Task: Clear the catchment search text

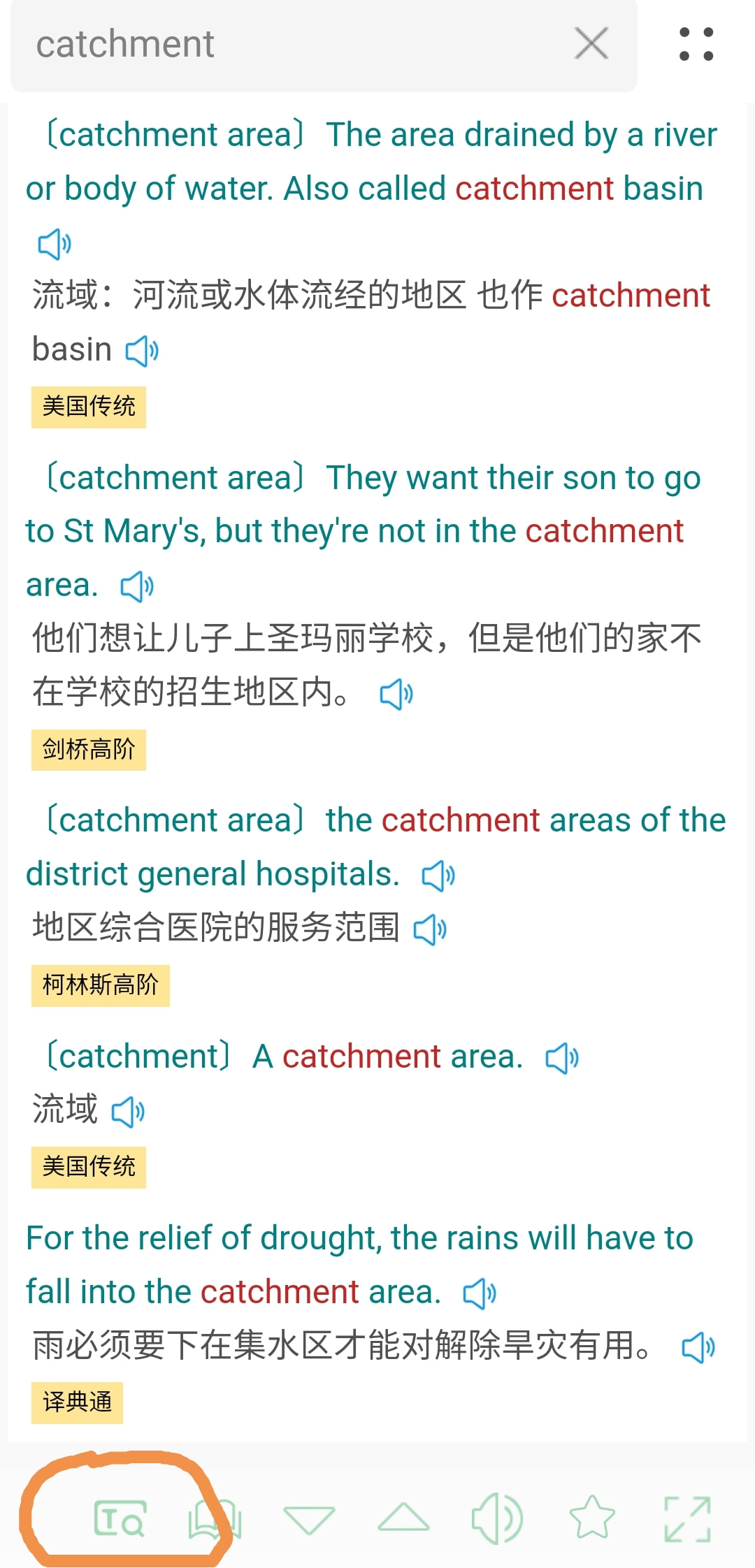Action: point(591,43)
